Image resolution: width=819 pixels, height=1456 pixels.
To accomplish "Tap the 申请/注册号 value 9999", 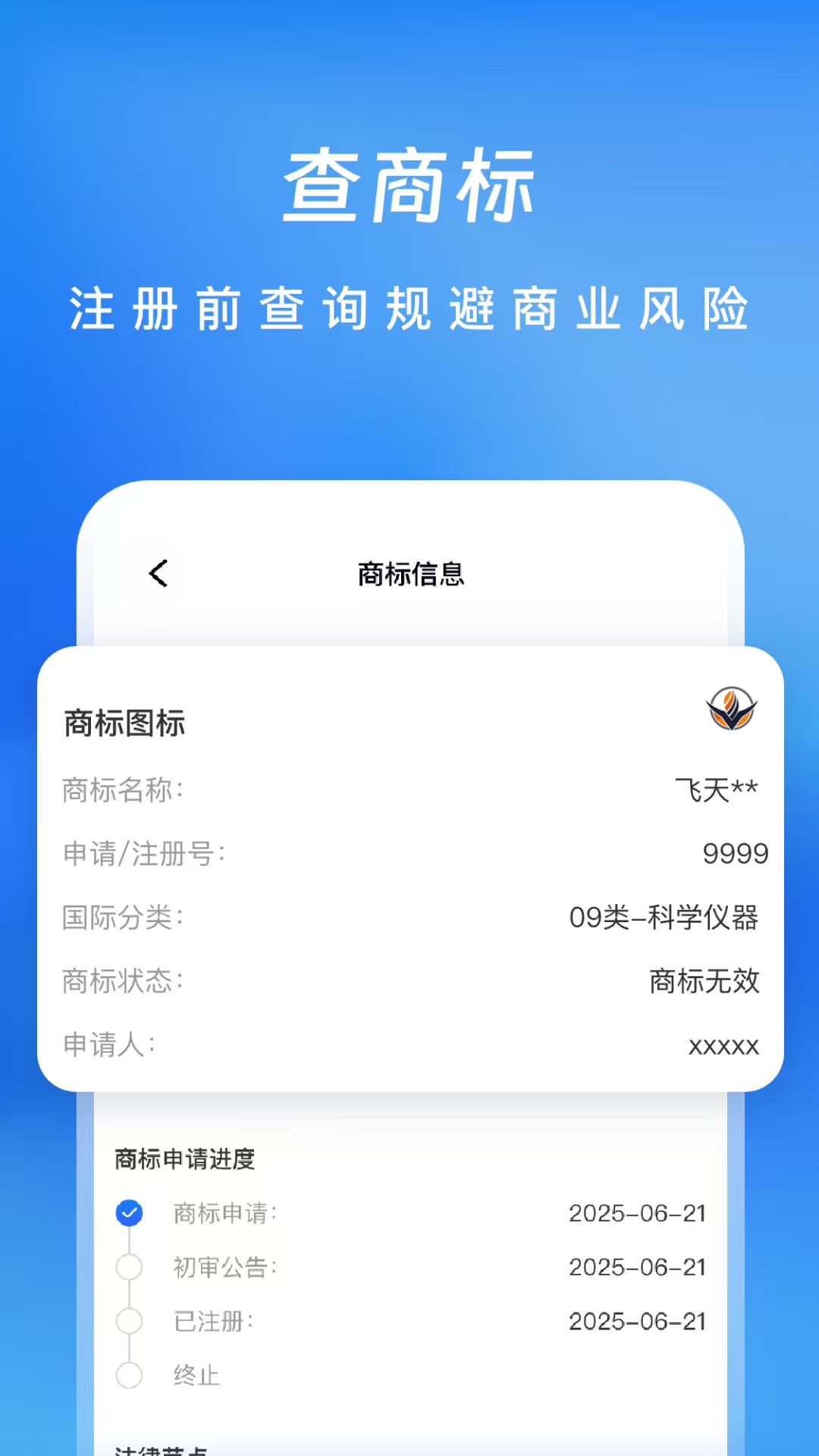I will pos(735,852).
